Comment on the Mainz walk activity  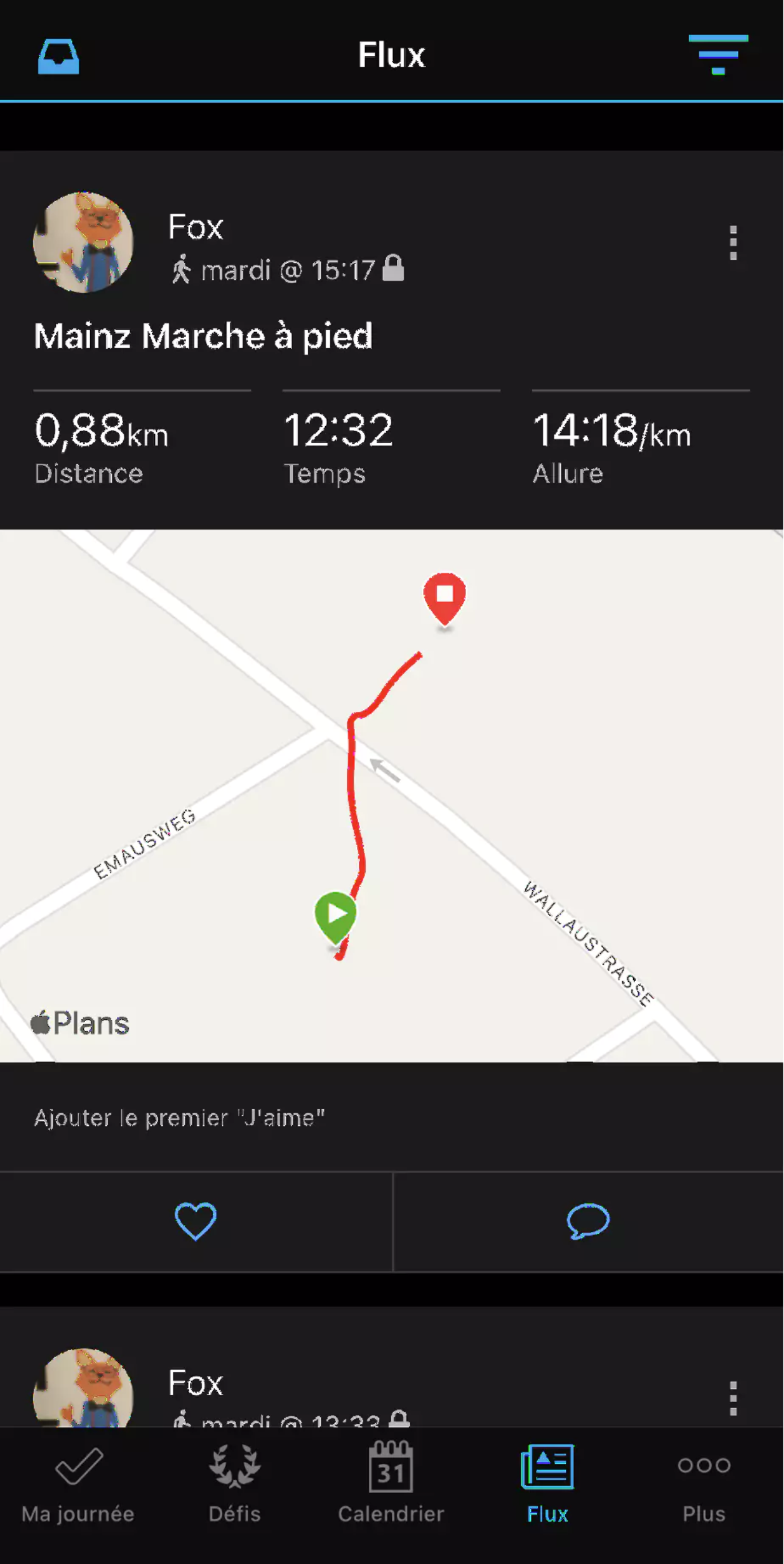point(588,1221)
